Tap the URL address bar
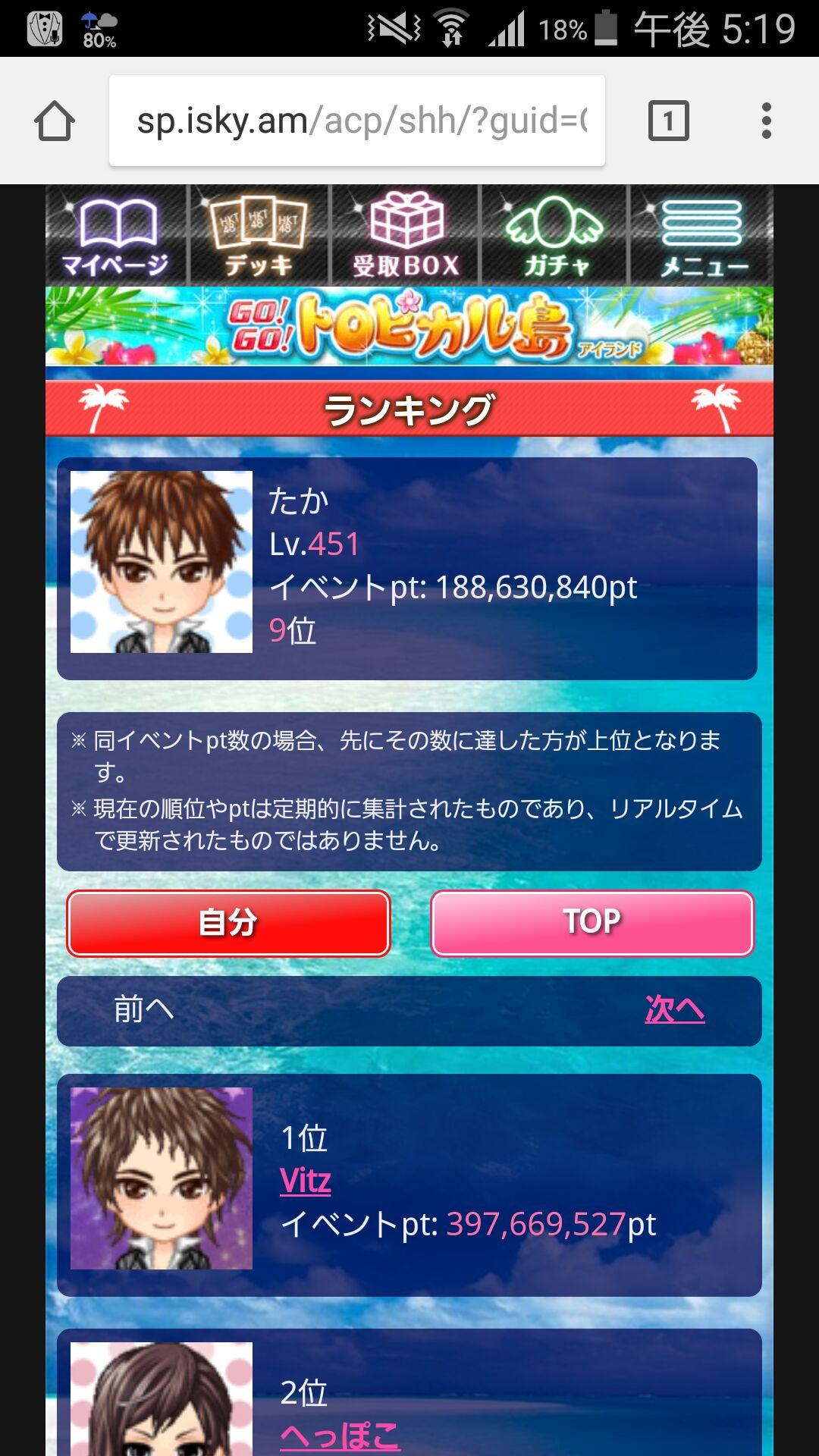This screenshot has width=819, height=1456. click(356, 121)
